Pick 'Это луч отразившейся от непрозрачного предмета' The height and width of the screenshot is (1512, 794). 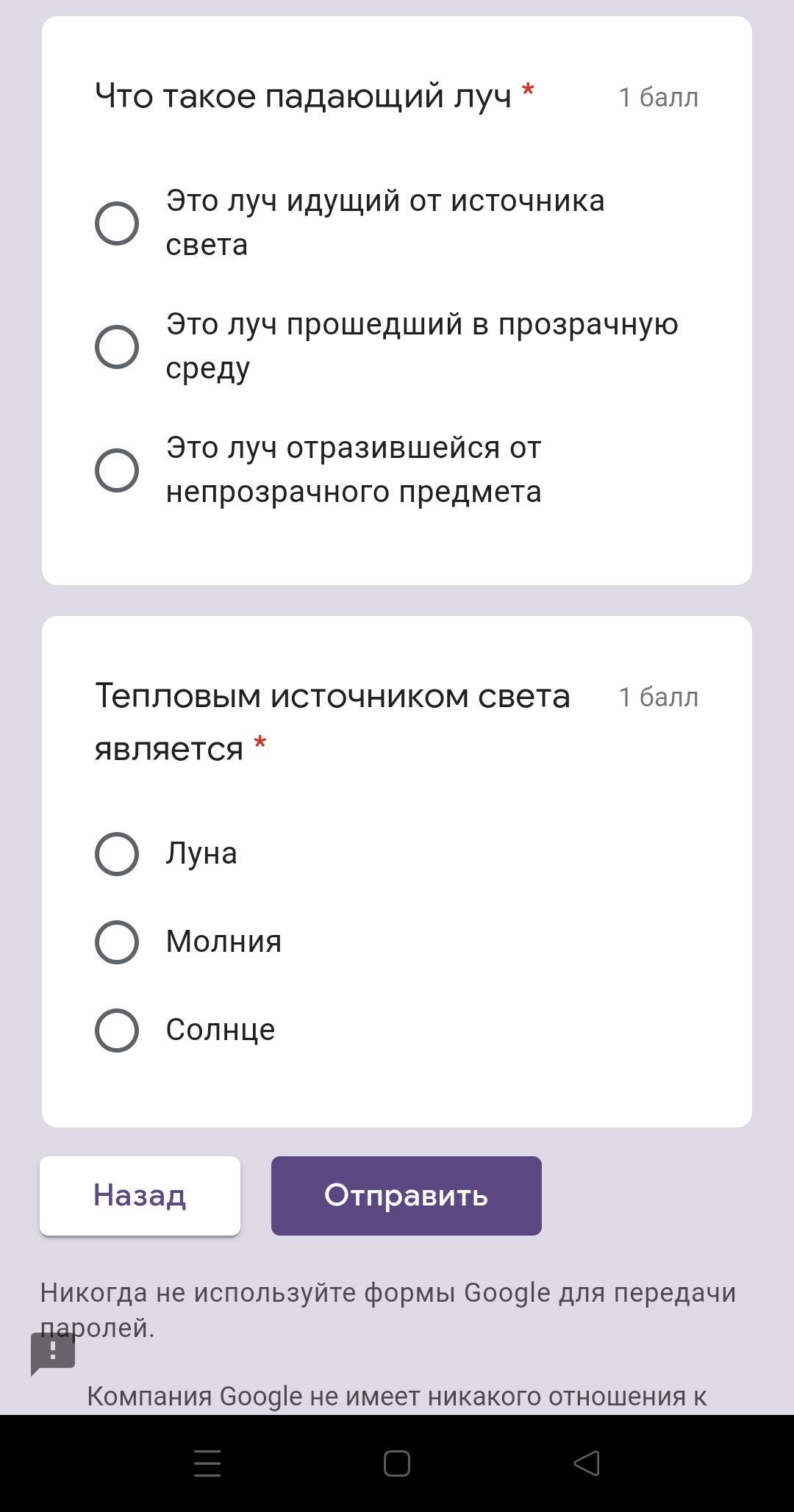118,470
